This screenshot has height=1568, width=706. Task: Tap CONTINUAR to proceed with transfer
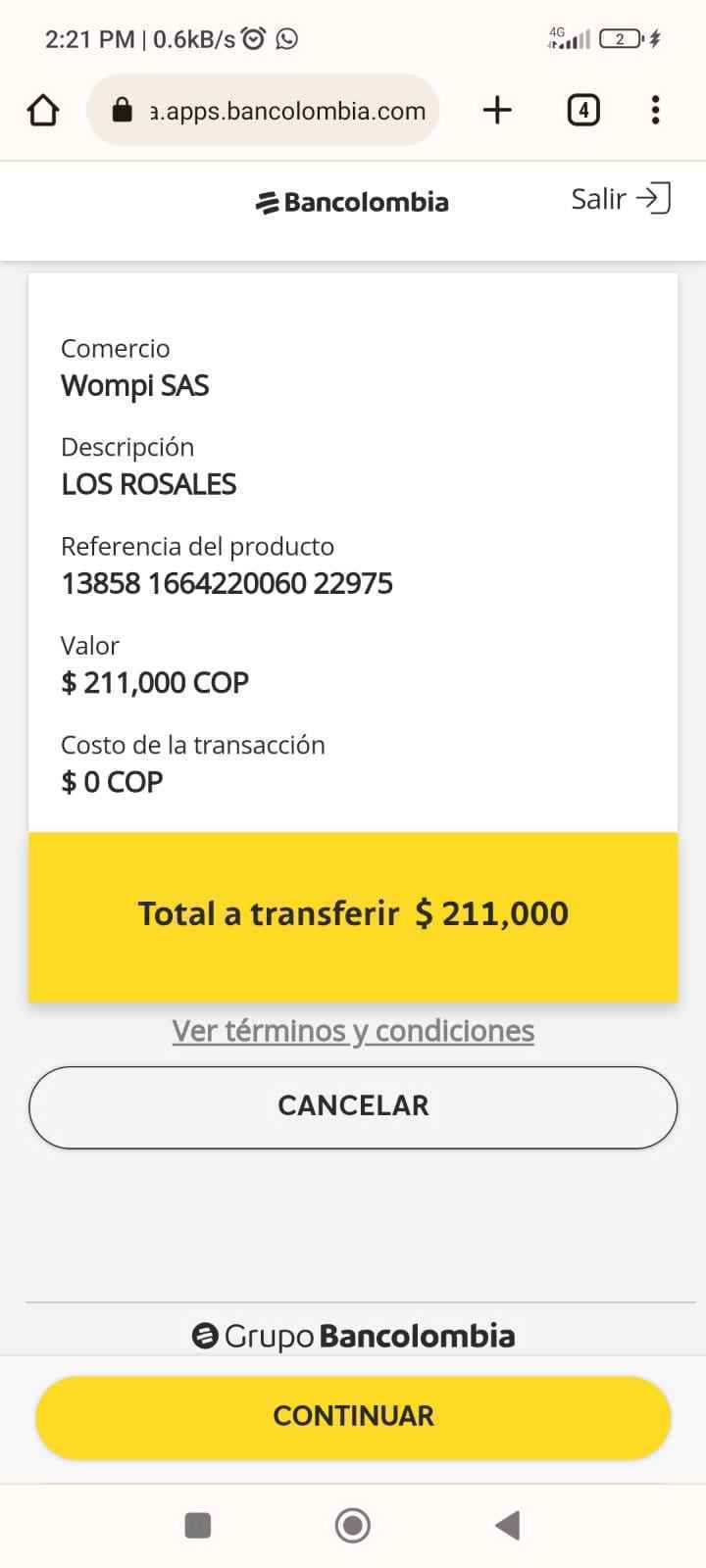coord(353,1416)
